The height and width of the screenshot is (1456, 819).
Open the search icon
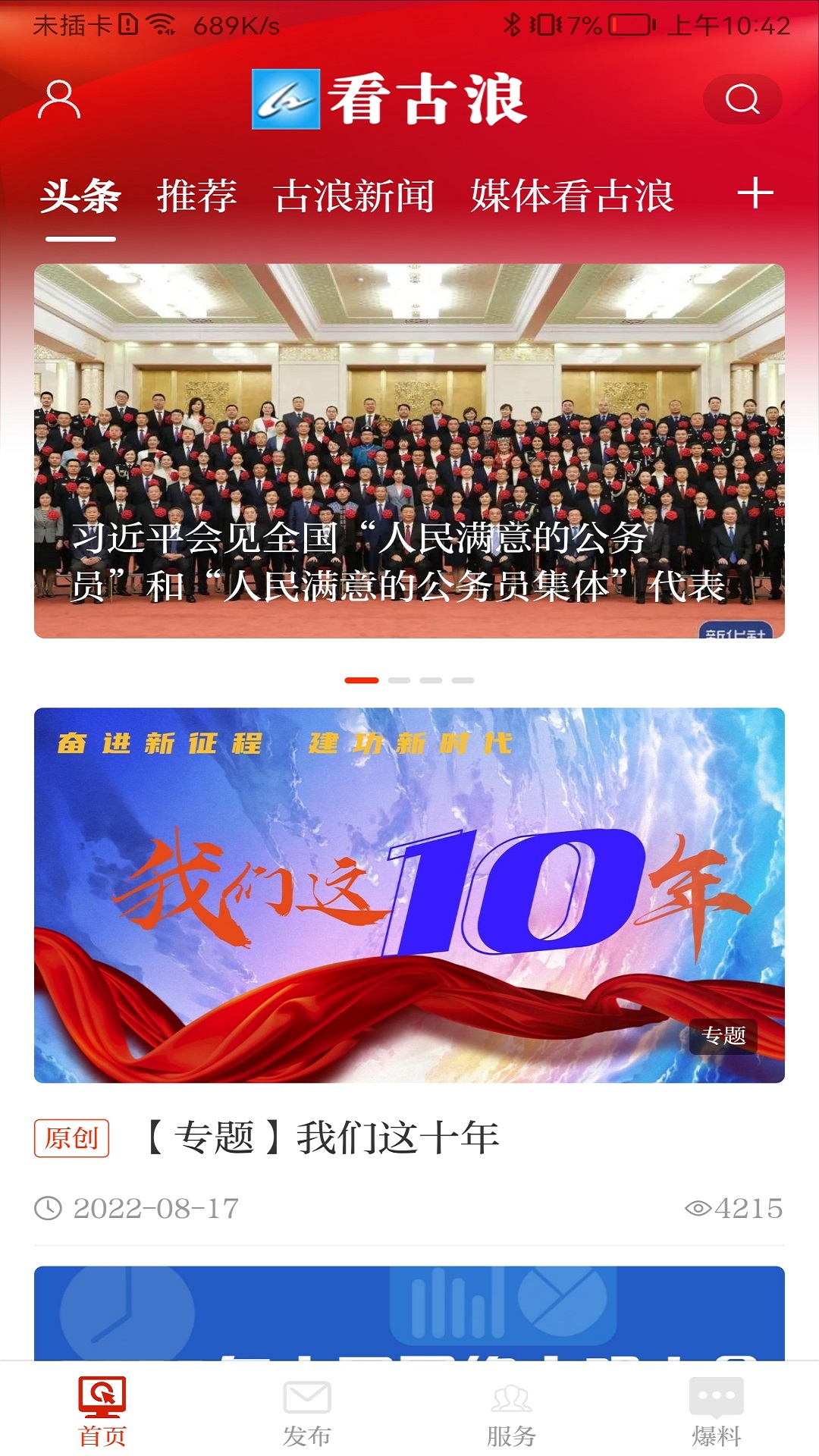click(x=742, y=99)
